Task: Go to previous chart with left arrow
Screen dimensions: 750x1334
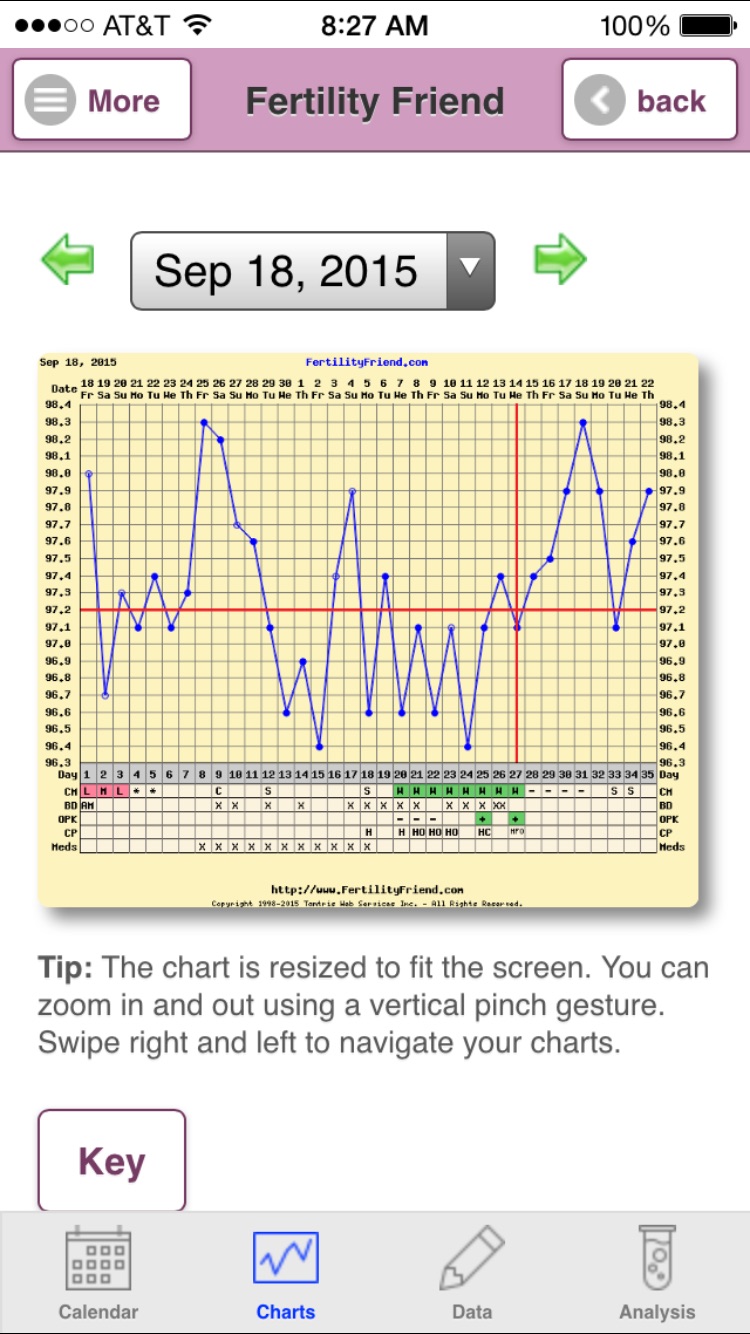Action: 68,260
